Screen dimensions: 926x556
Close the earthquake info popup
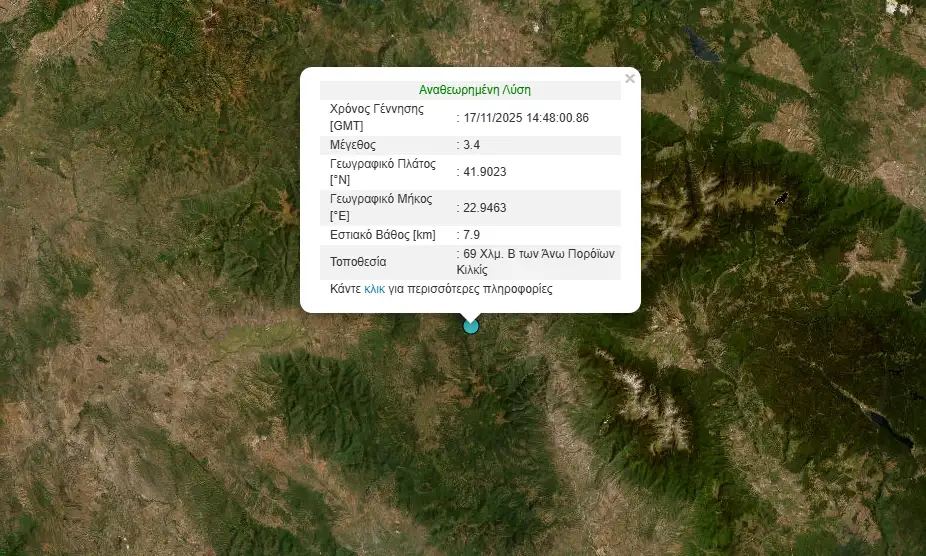pyautogui.click(x=629, y=79)
